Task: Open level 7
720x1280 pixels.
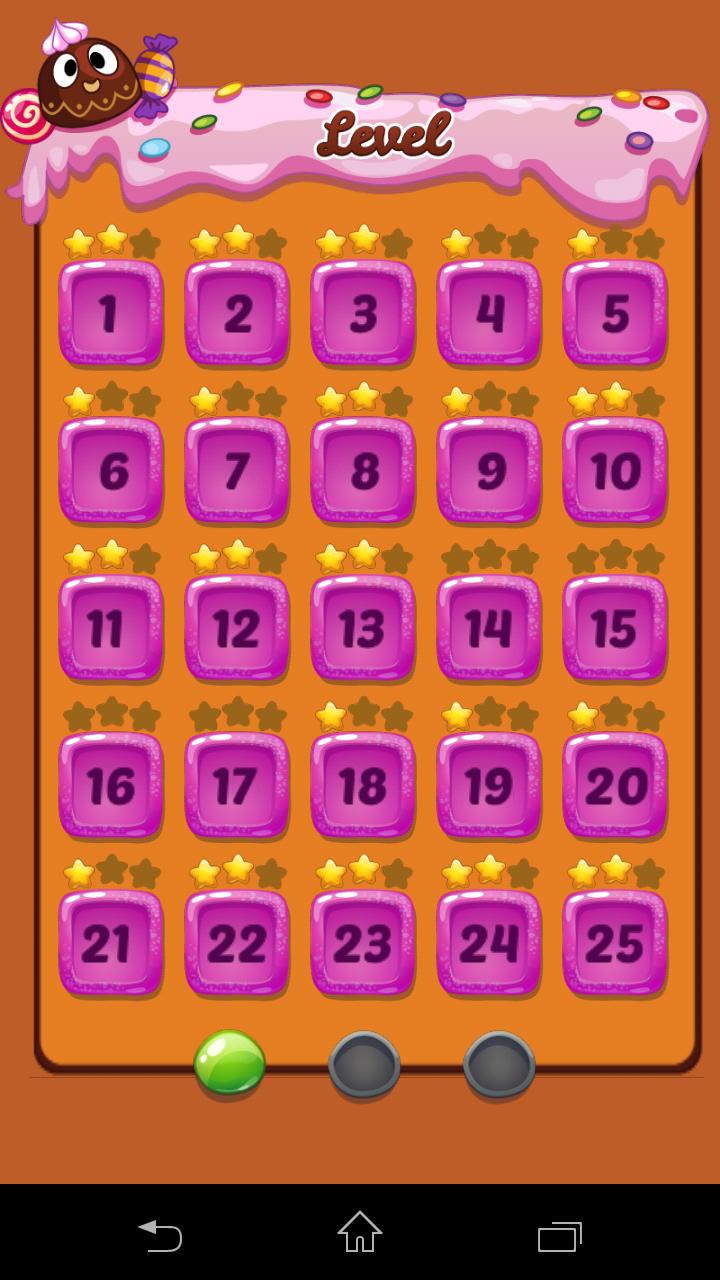Action: pyautogui.click(x=236, y=470)
